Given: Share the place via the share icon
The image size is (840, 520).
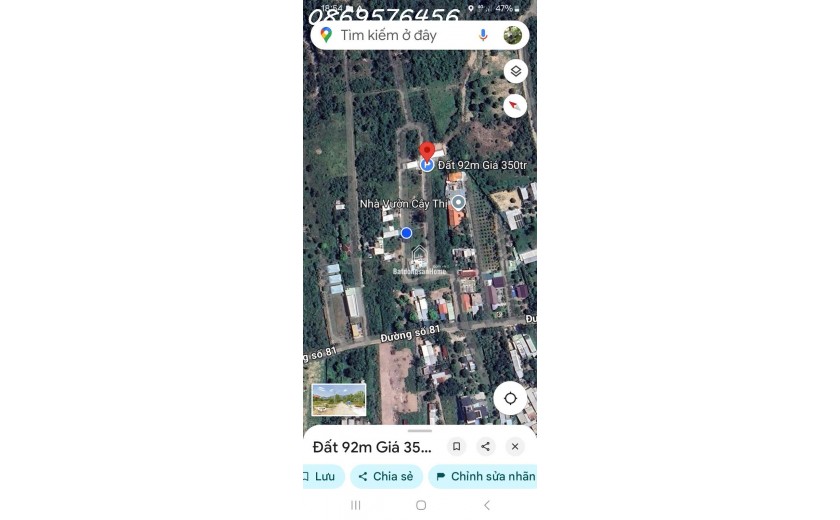Looking at the screenshot, I should 485,447.
